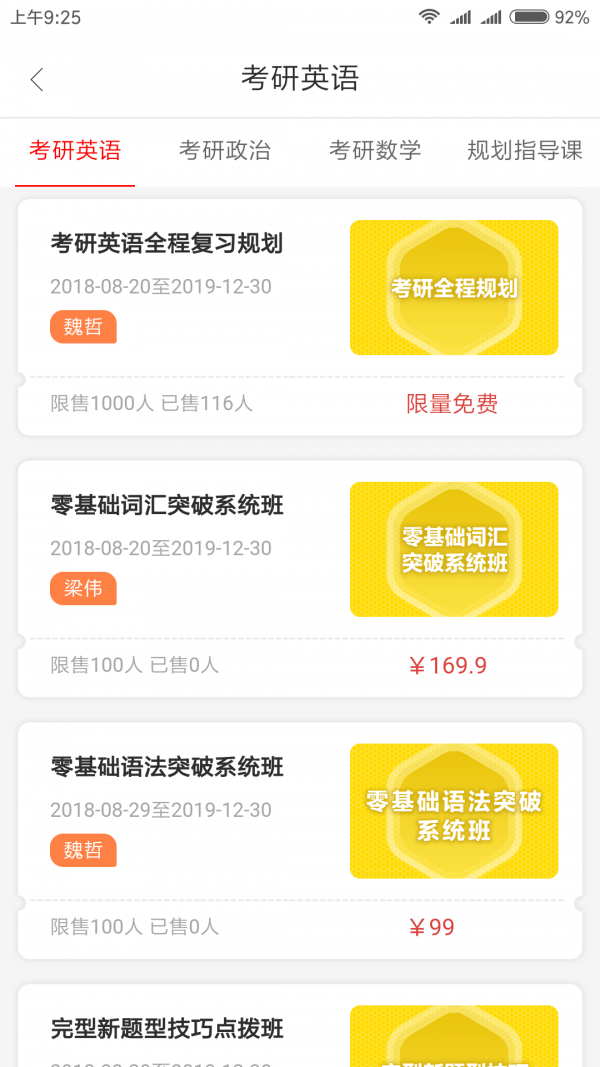Switch to the 考研数学 tab

(x=375, y=151)
